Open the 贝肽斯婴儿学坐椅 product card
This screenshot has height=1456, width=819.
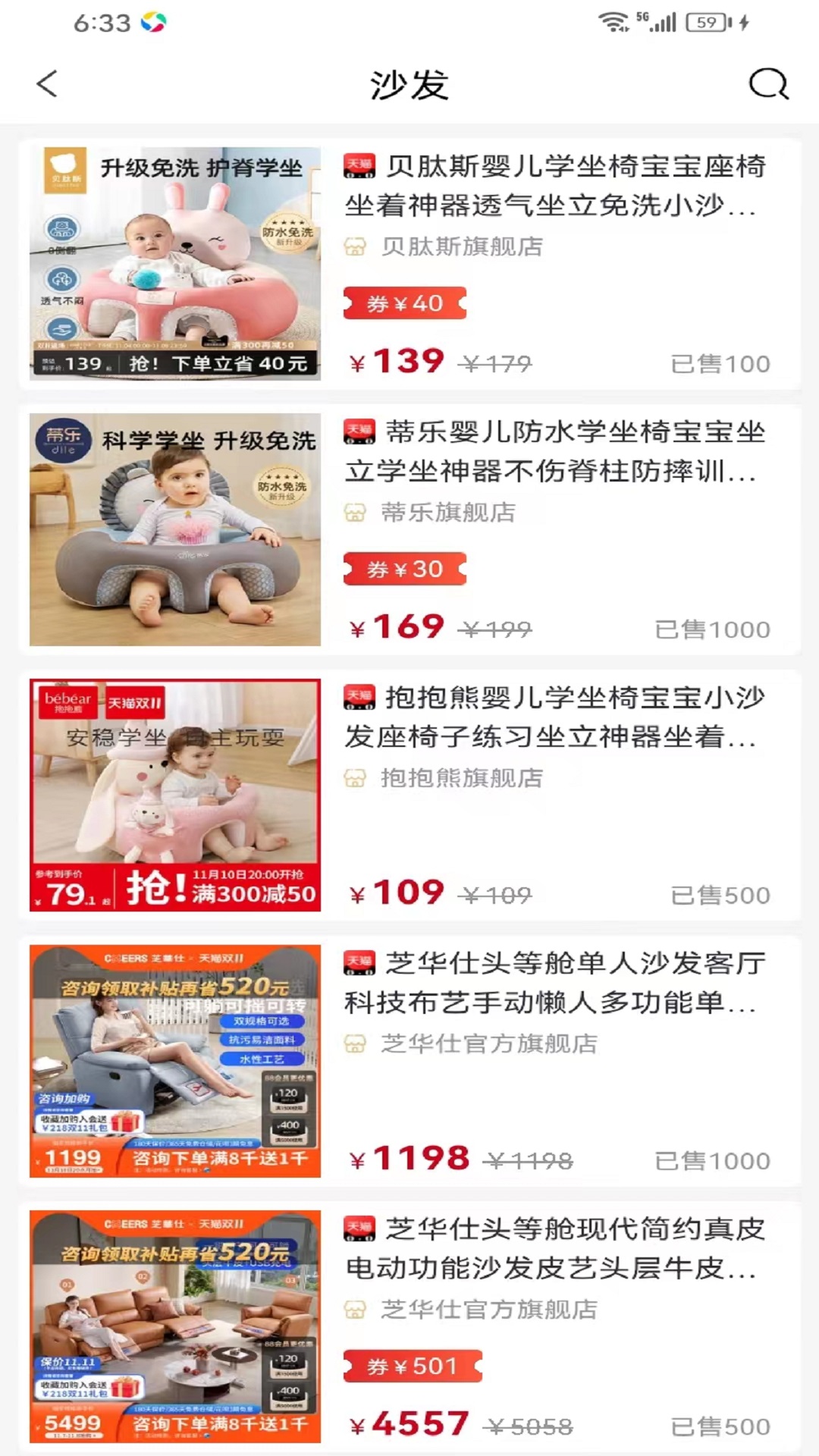(554, 186)
